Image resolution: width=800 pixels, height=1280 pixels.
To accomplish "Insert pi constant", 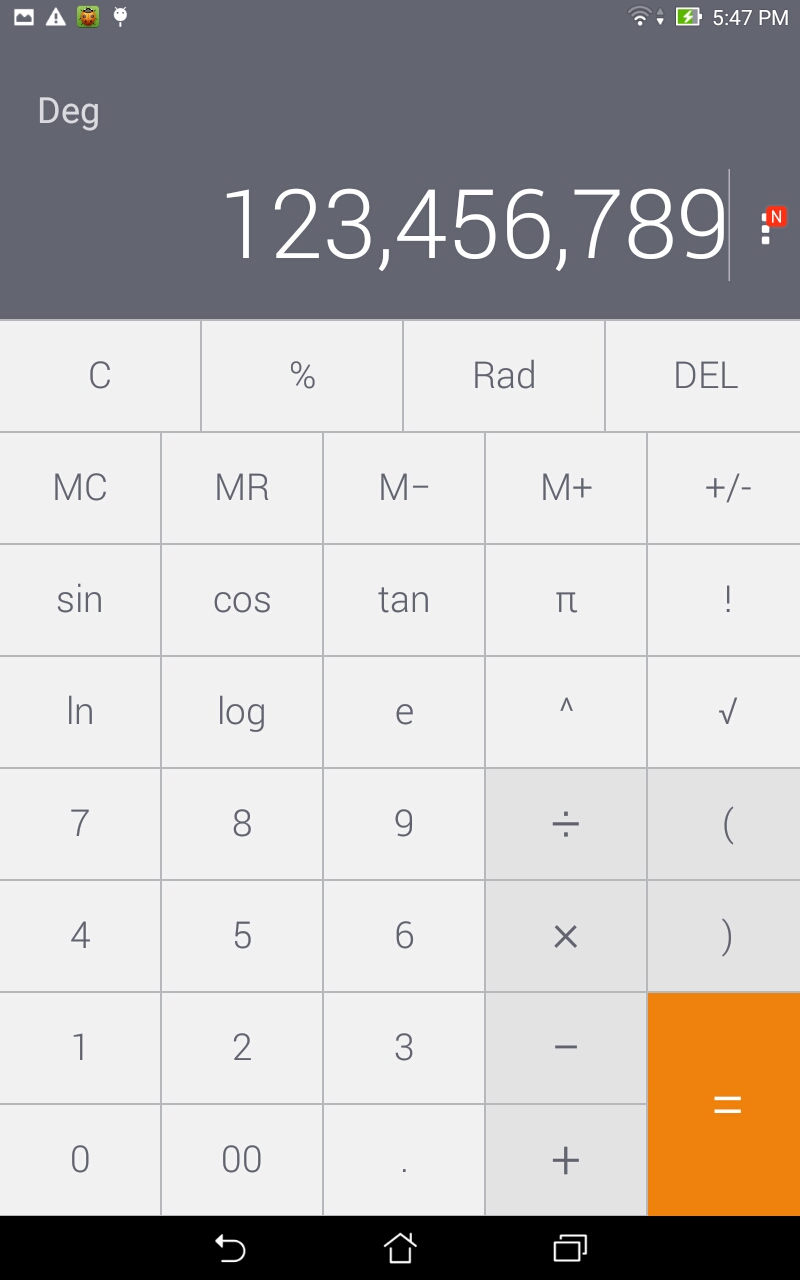I will 566,600.
